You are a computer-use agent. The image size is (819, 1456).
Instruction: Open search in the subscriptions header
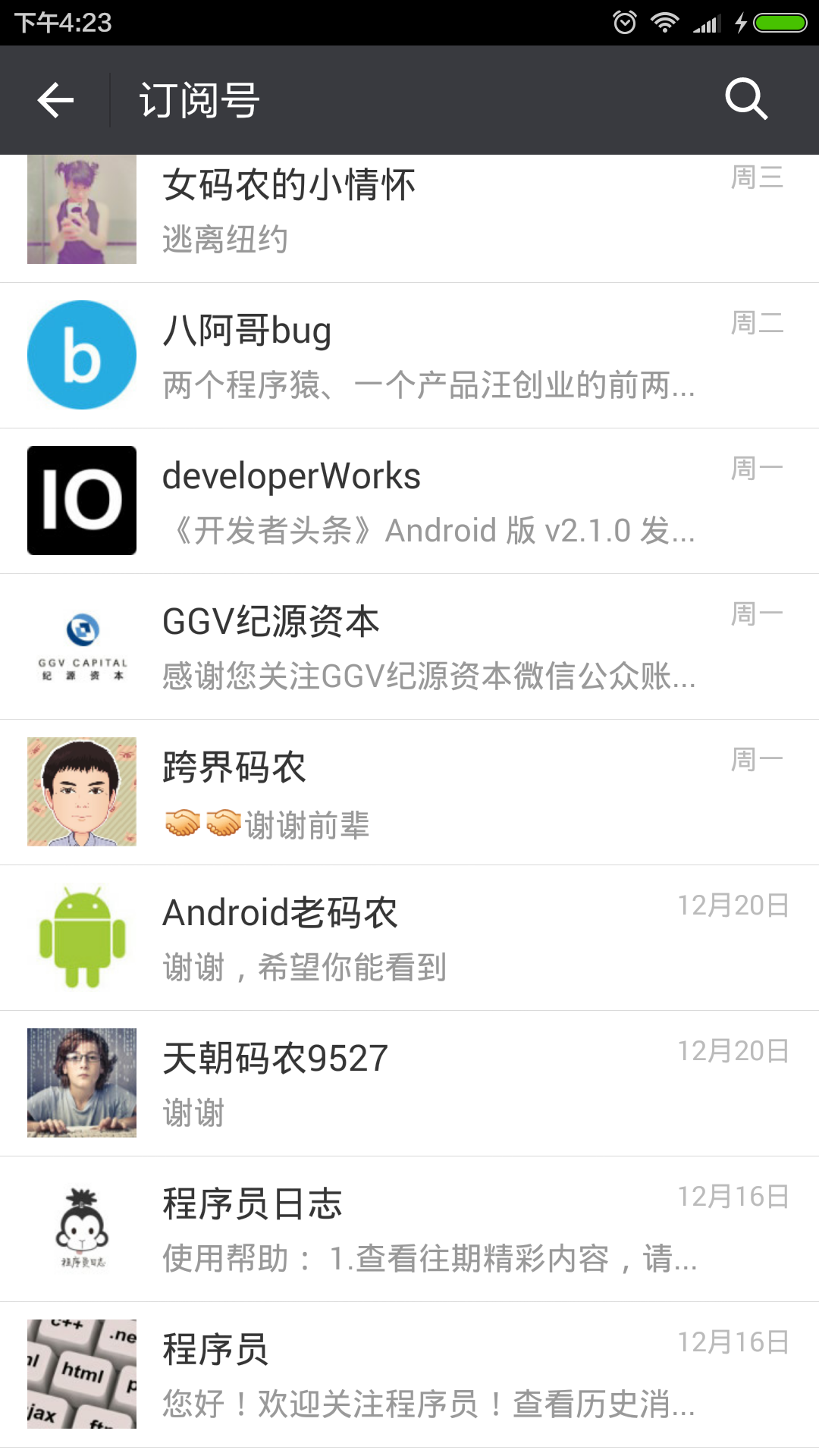[746, 99]
